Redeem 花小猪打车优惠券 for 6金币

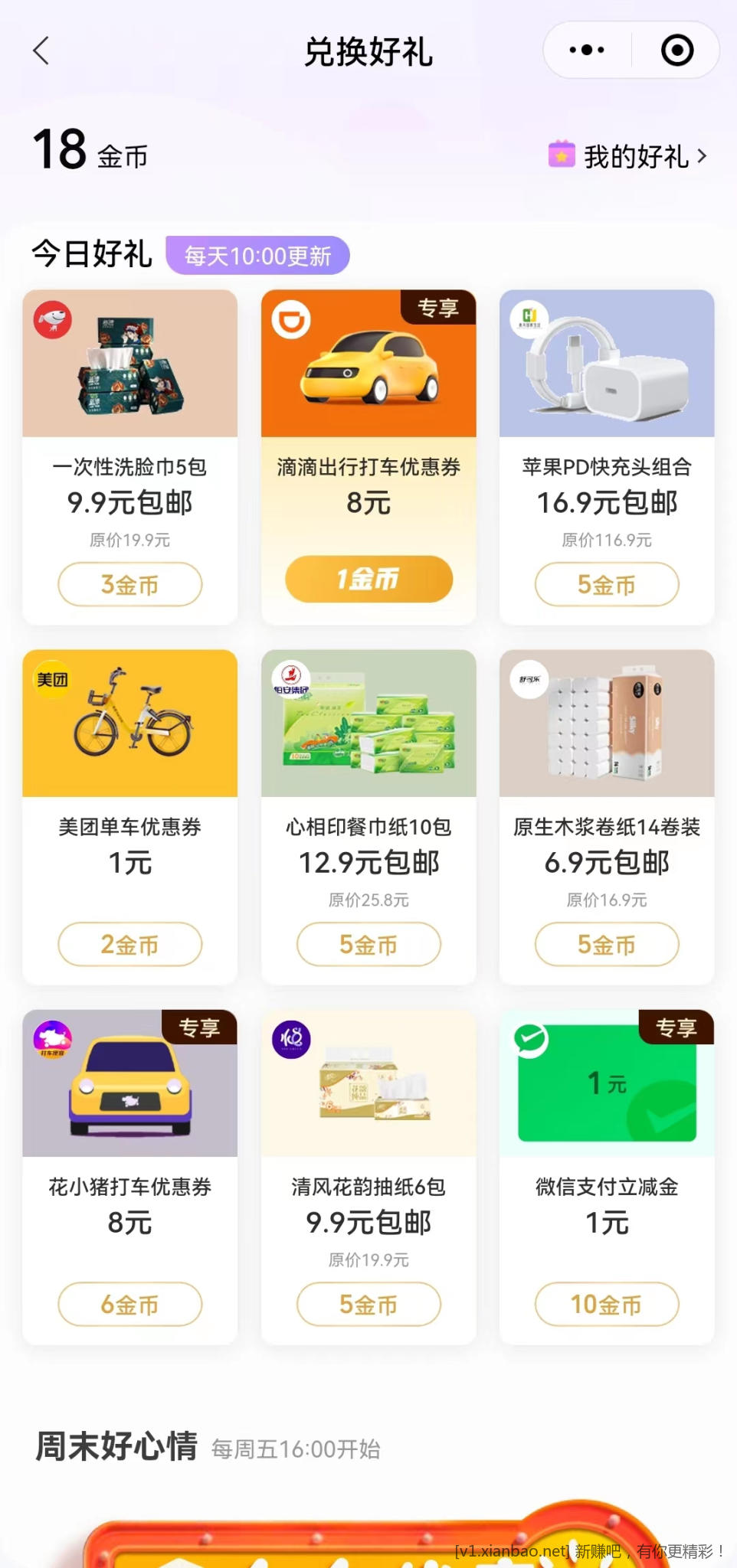click(130, 1305)
